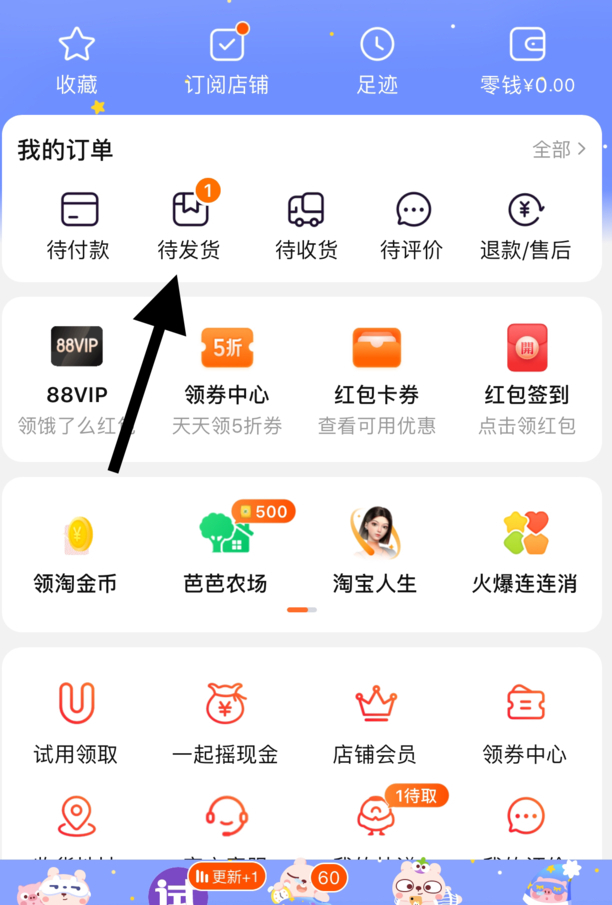
Task: Open 领淘金币
Action: (76, 552)
